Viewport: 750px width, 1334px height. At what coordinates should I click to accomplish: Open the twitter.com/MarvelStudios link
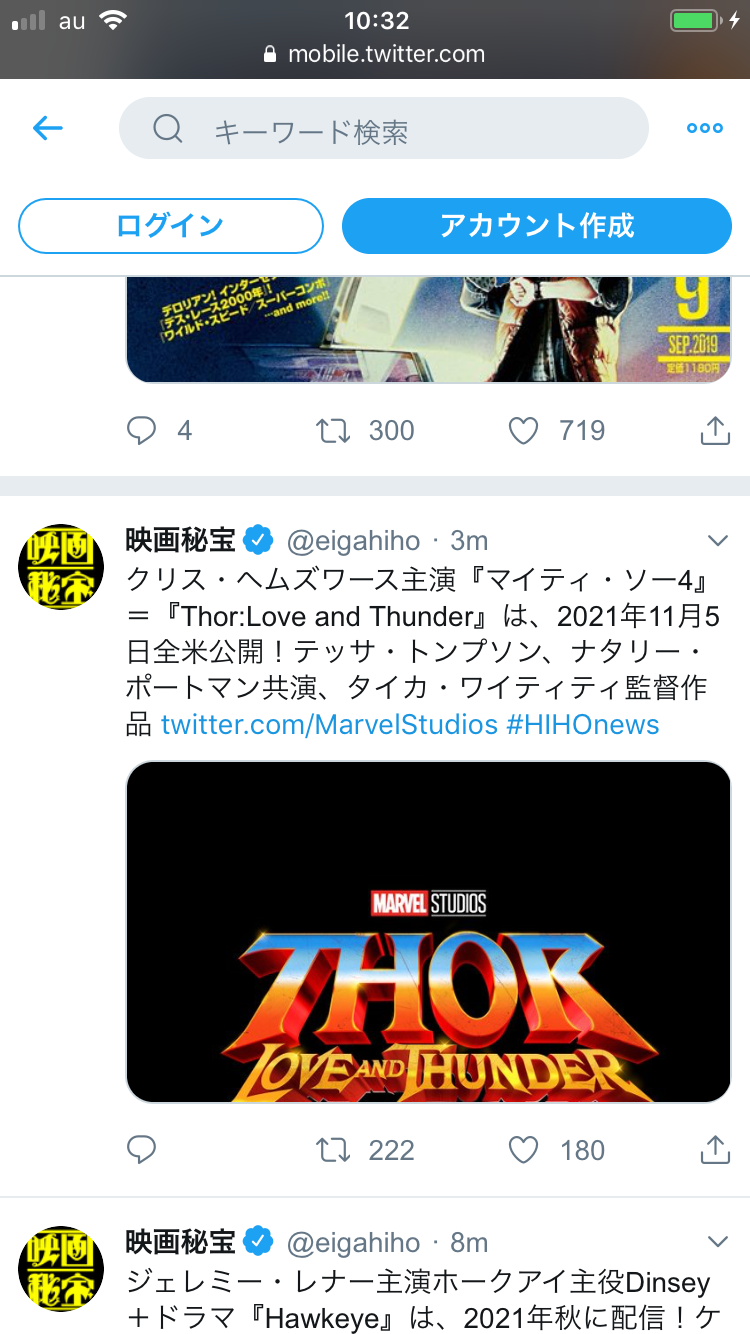coord(329,724)
